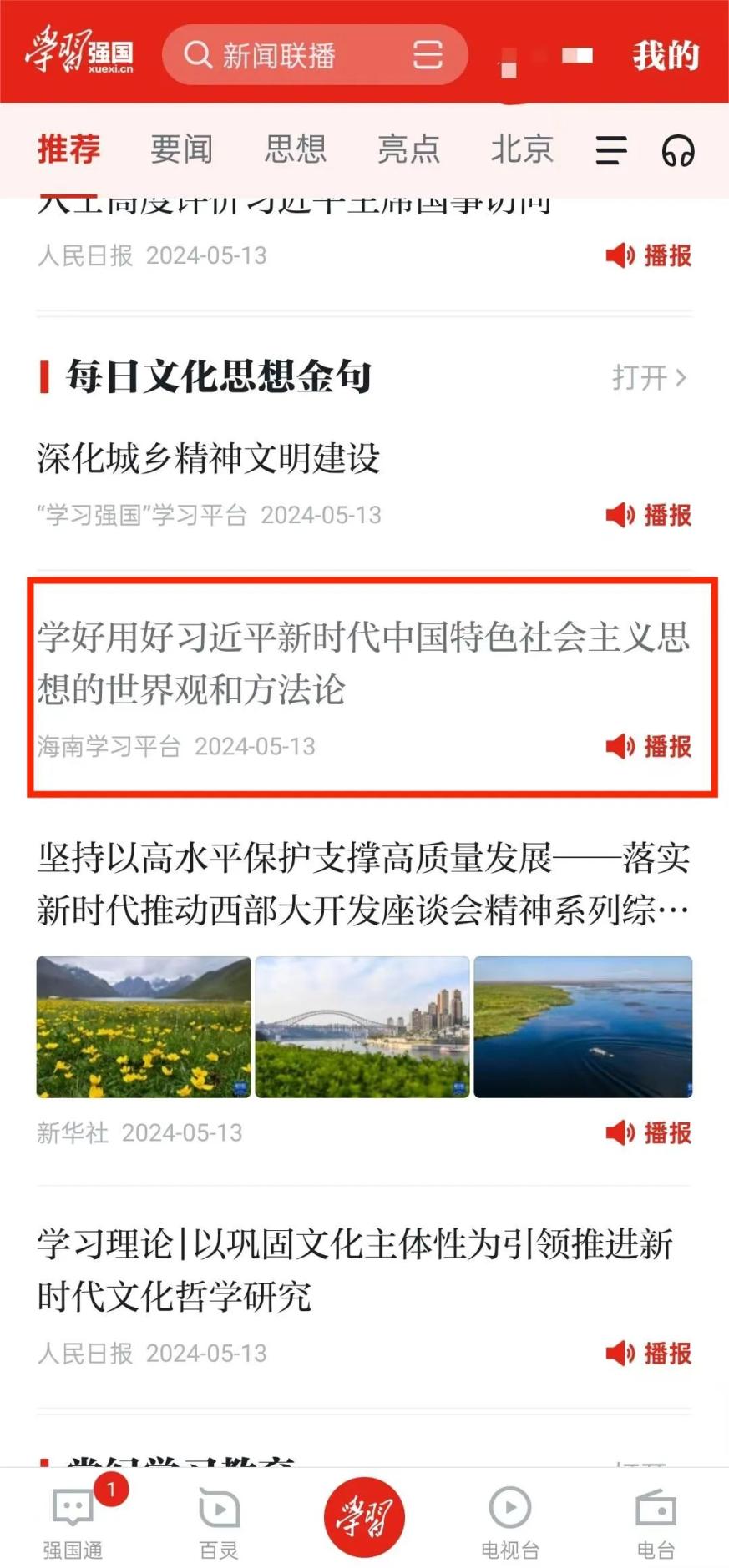Play 播报 for 新华社 article

tap(649, 1132)
